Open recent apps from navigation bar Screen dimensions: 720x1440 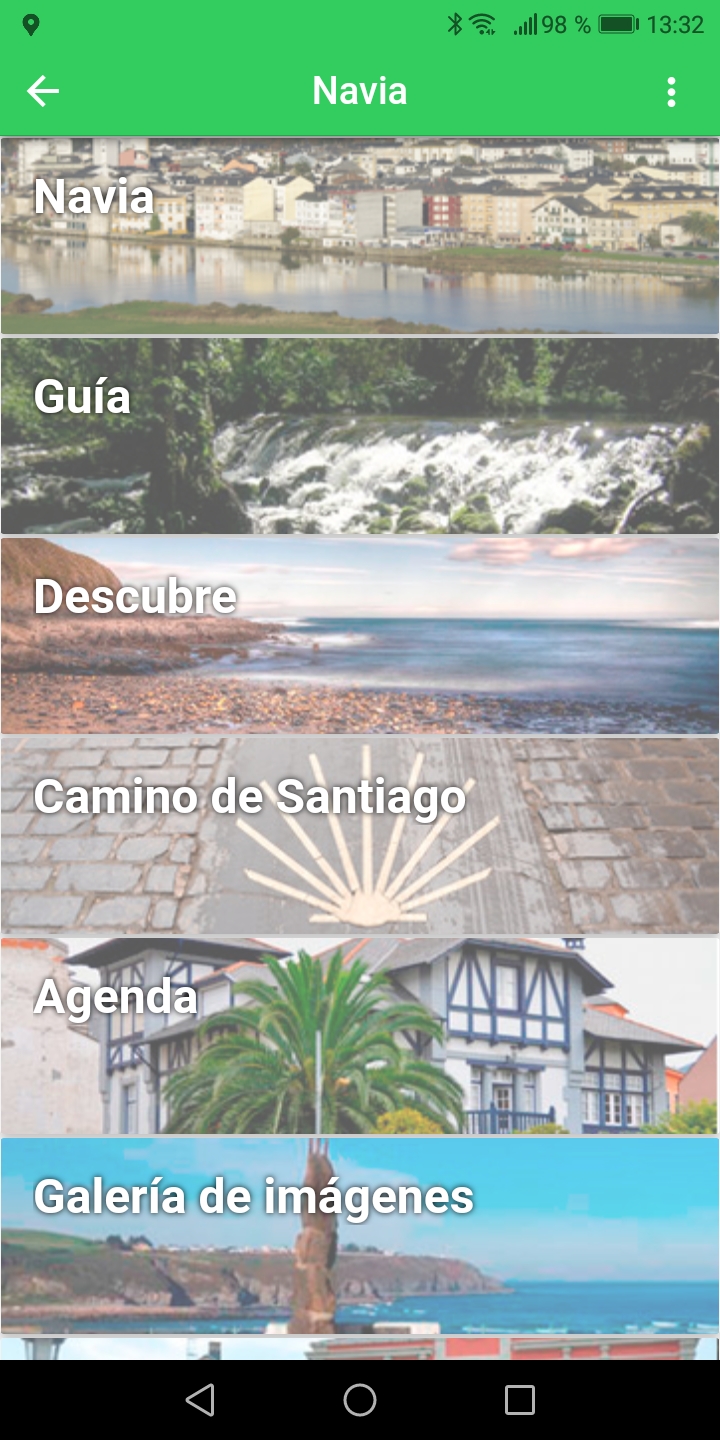[x=519, y=1400]
